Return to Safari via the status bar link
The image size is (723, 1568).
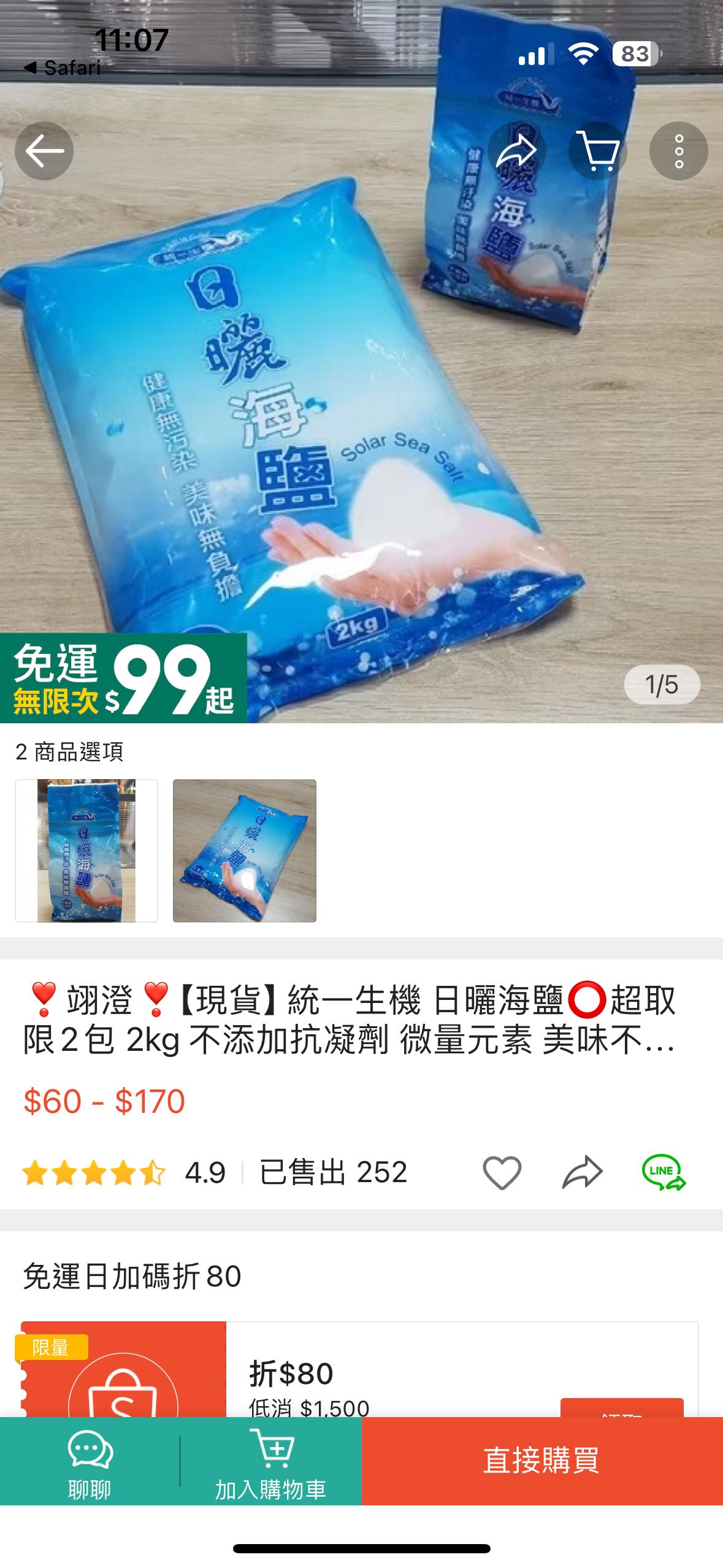(x=63, y=67)
